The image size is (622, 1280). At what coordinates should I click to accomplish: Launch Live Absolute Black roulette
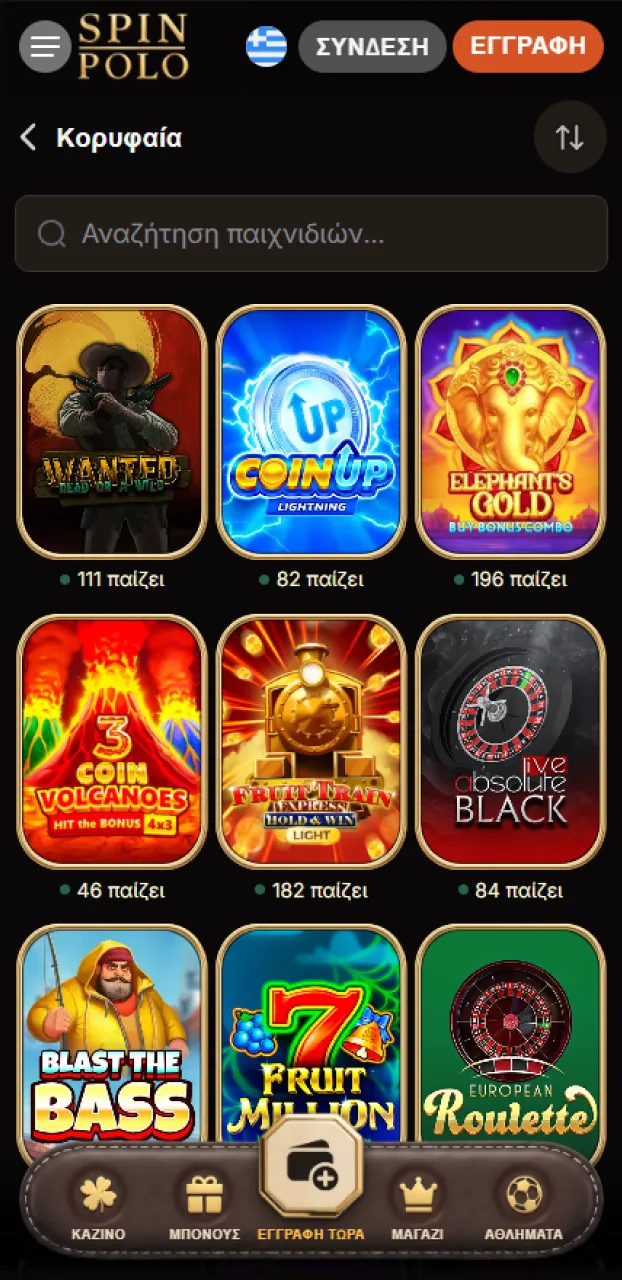[x=510, y=741]
